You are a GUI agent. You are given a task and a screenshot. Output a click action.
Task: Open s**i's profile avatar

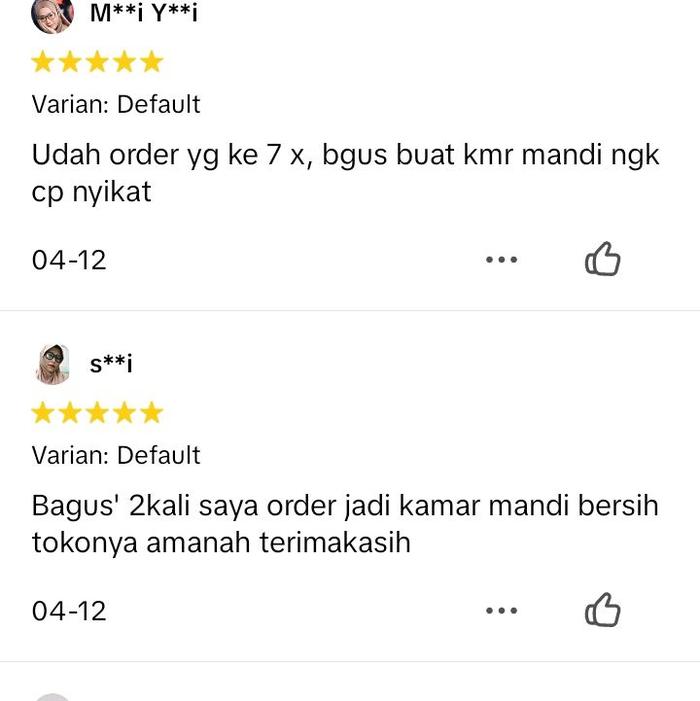52,365
